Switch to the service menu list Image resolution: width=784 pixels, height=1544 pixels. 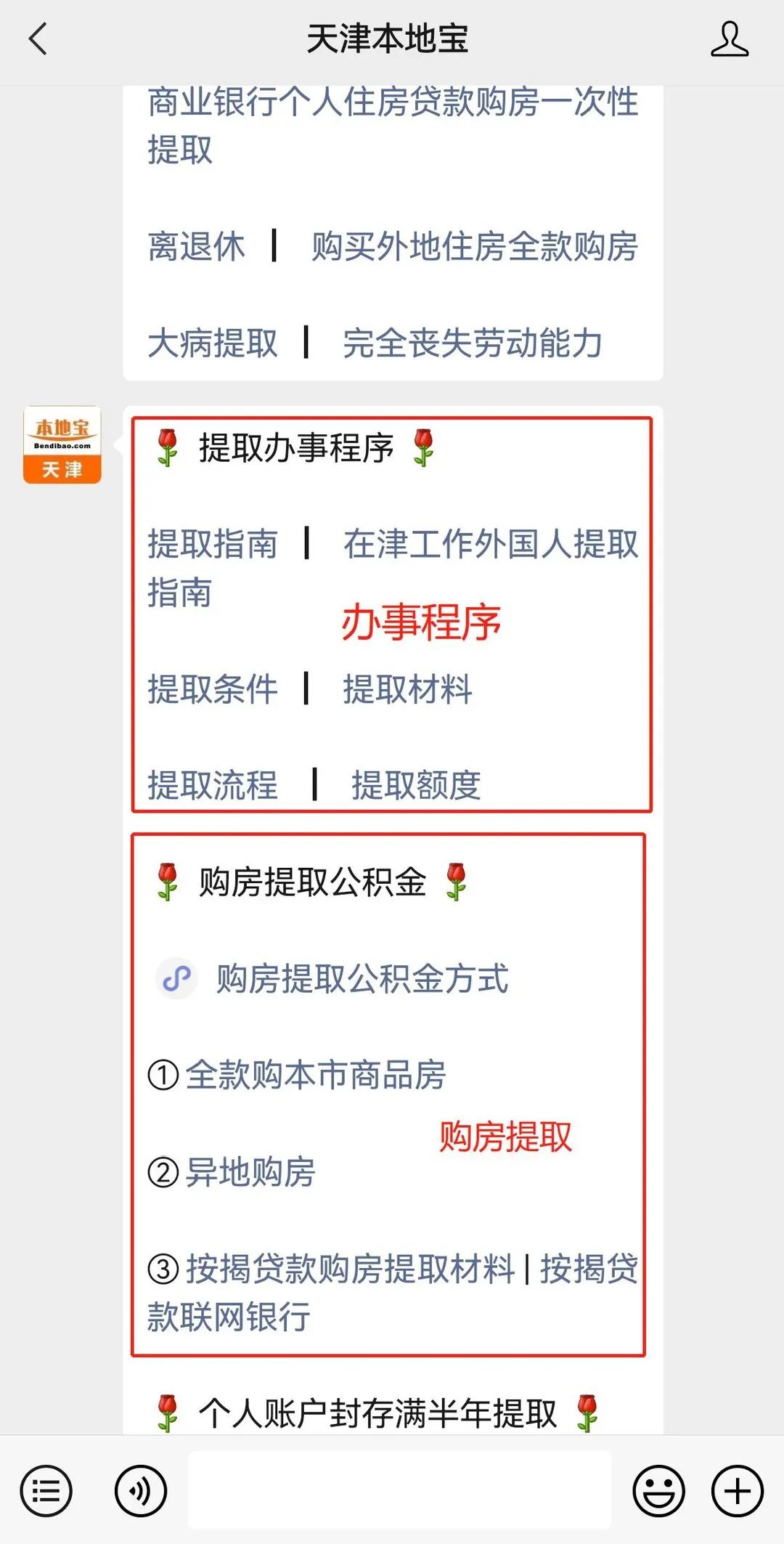tap(46, 1491)
